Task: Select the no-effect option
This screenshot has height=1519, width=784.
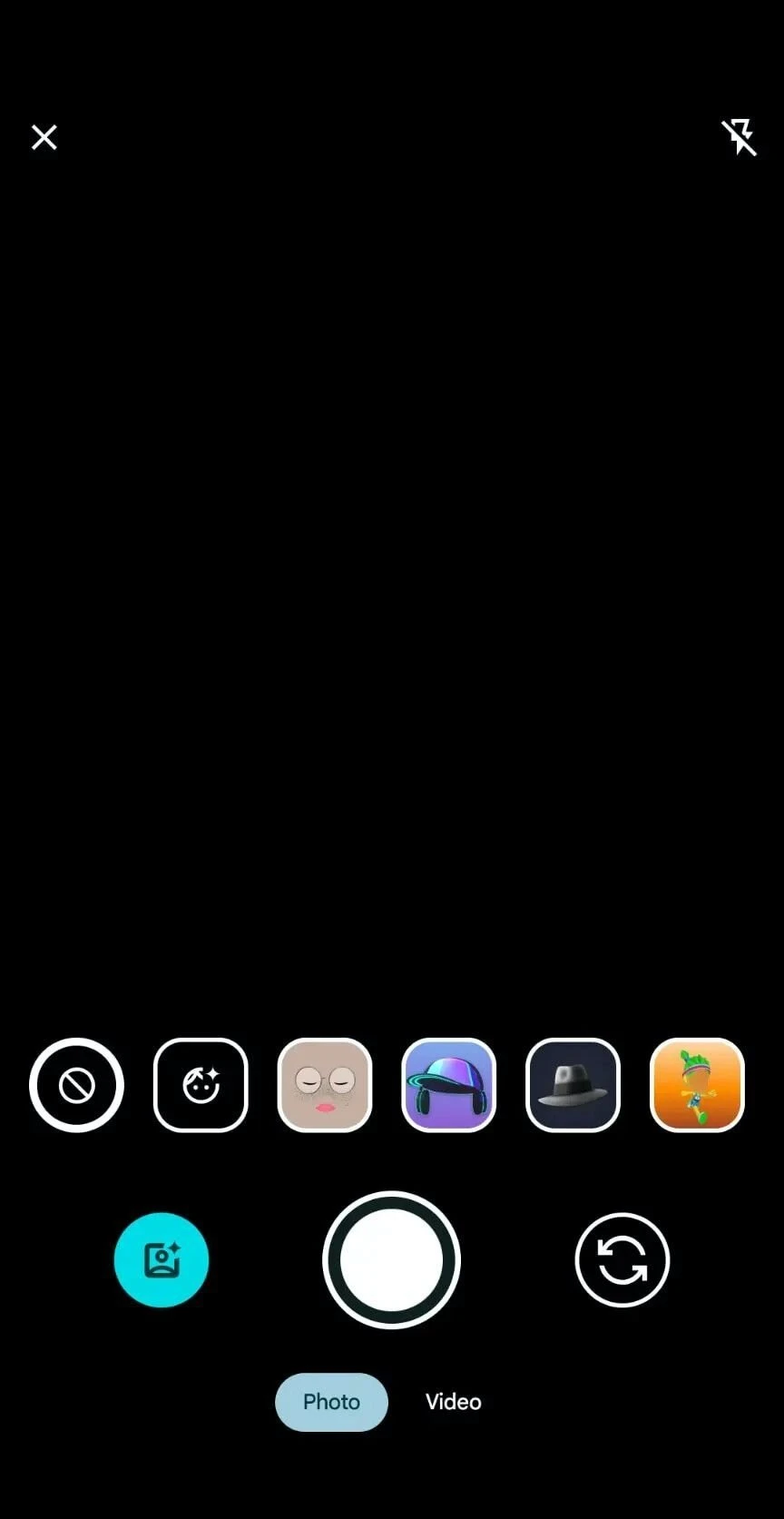Action: (x=76, y=1085)
